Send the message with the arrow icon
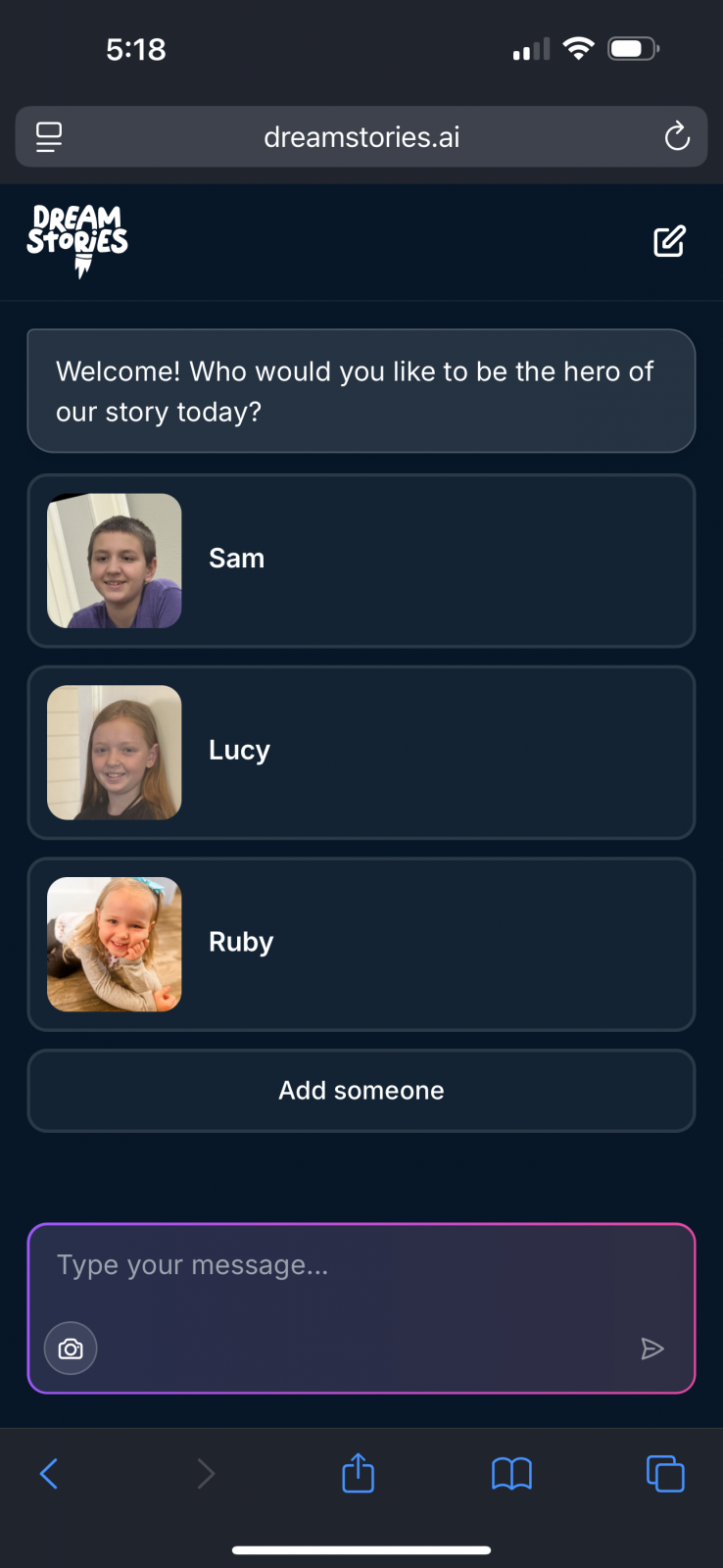The height and width of the screenshot is (1568, 723). click(651, 1348)
